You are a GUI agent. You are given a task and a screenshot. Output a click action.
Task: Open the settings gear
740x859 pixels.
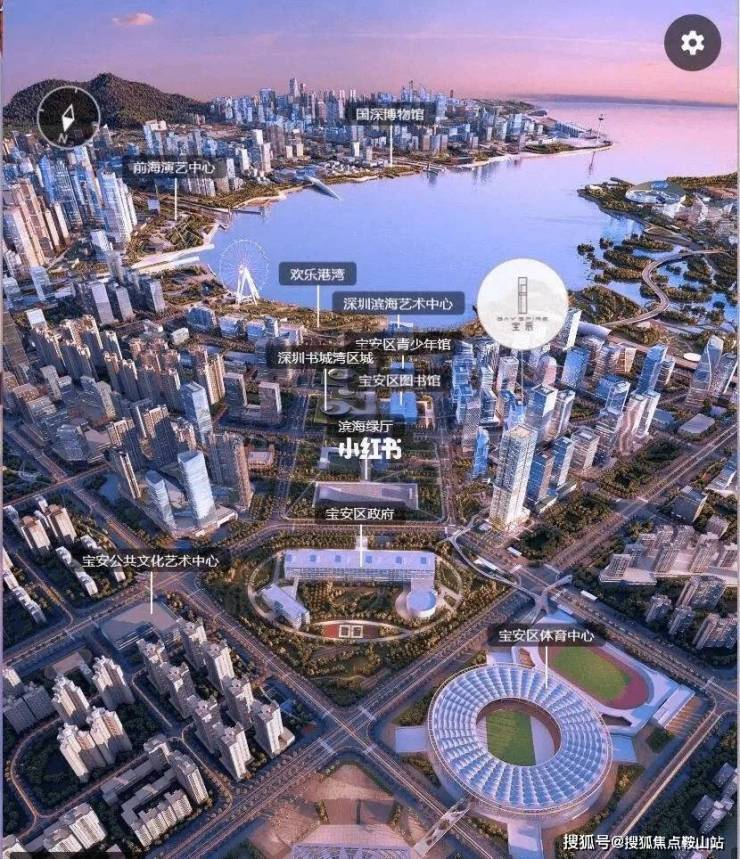[x=692, y=42]
